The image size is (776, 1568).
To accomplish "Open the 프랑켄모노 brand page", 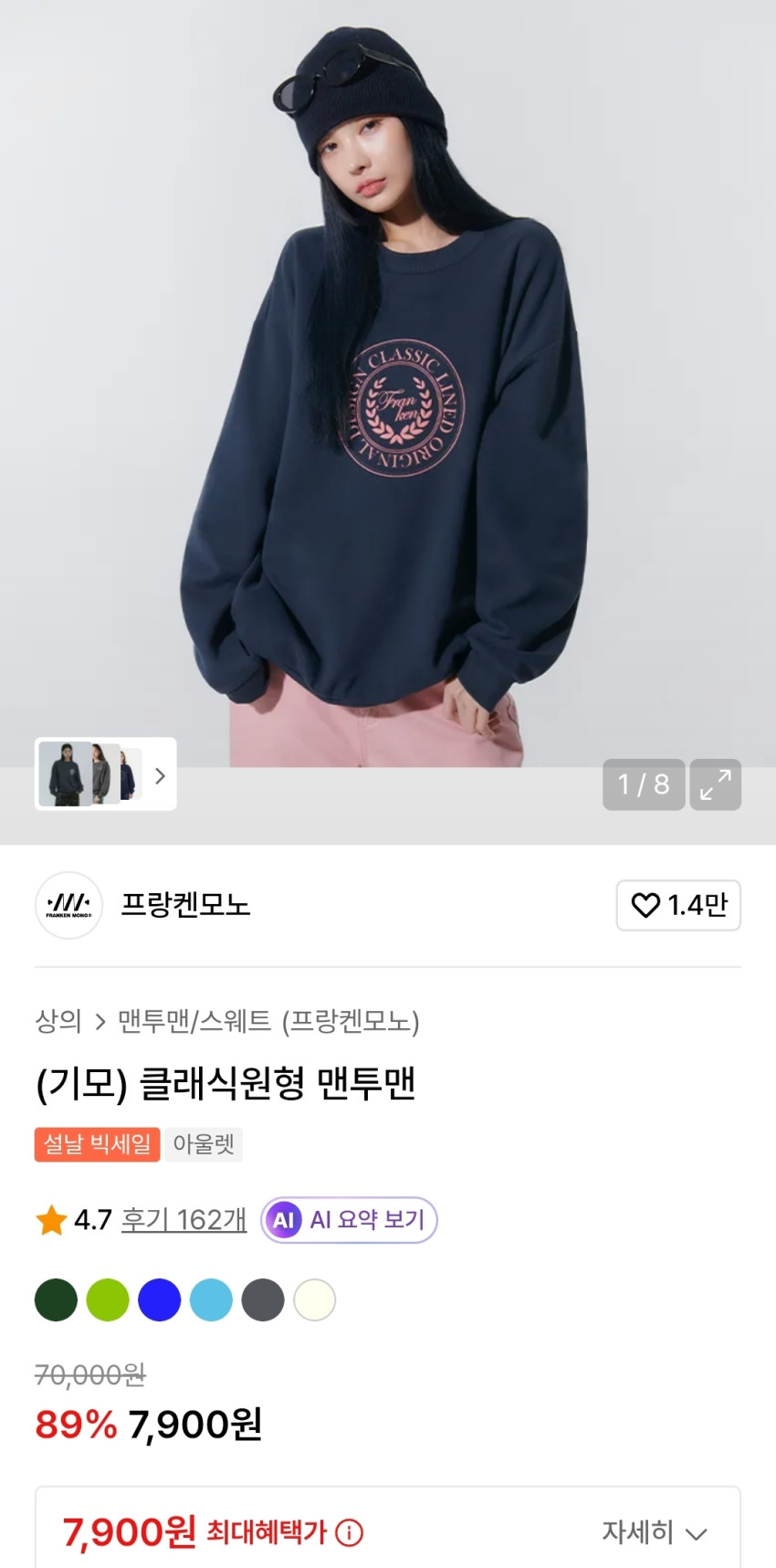I will 184,904.
